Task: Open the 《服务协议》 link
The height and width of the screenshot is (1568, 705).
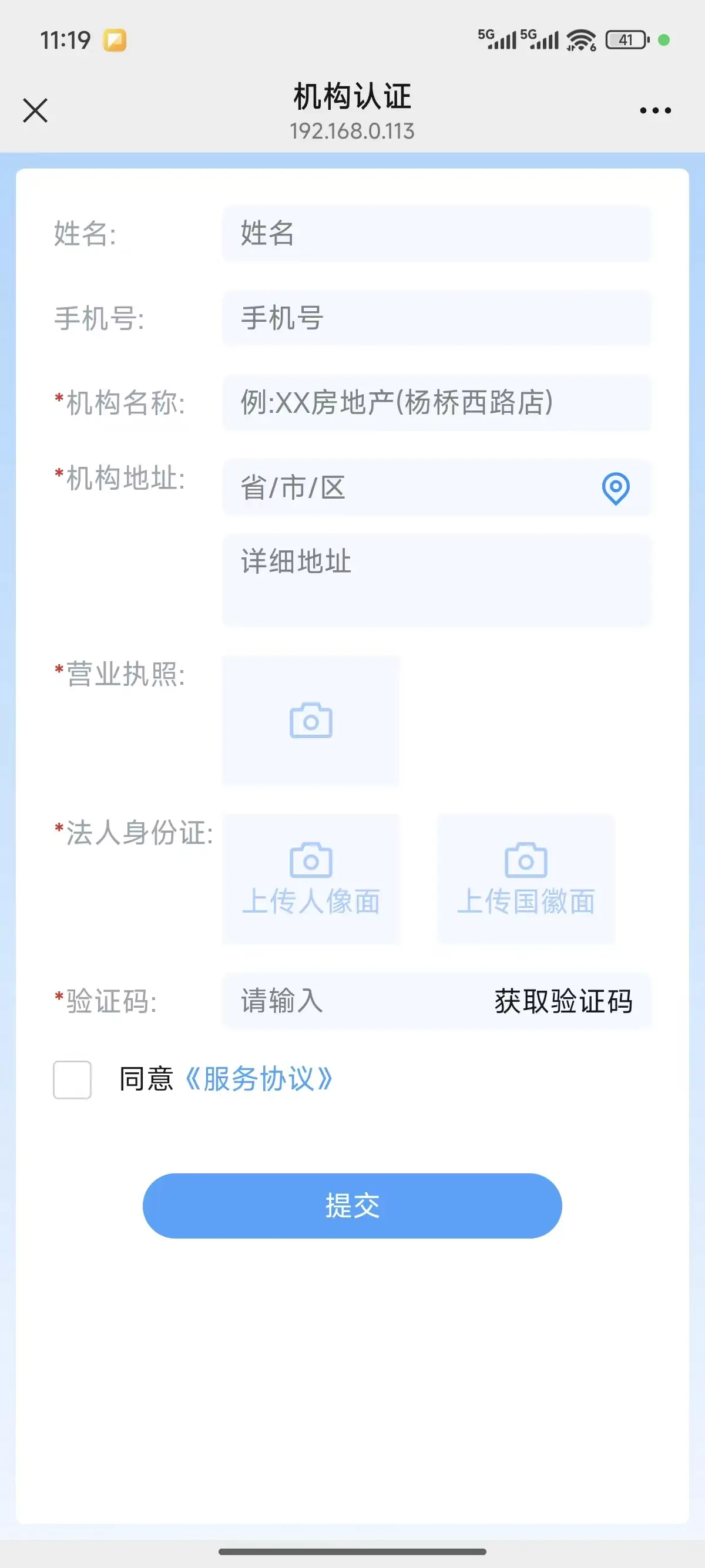Action: point(258,1079)
